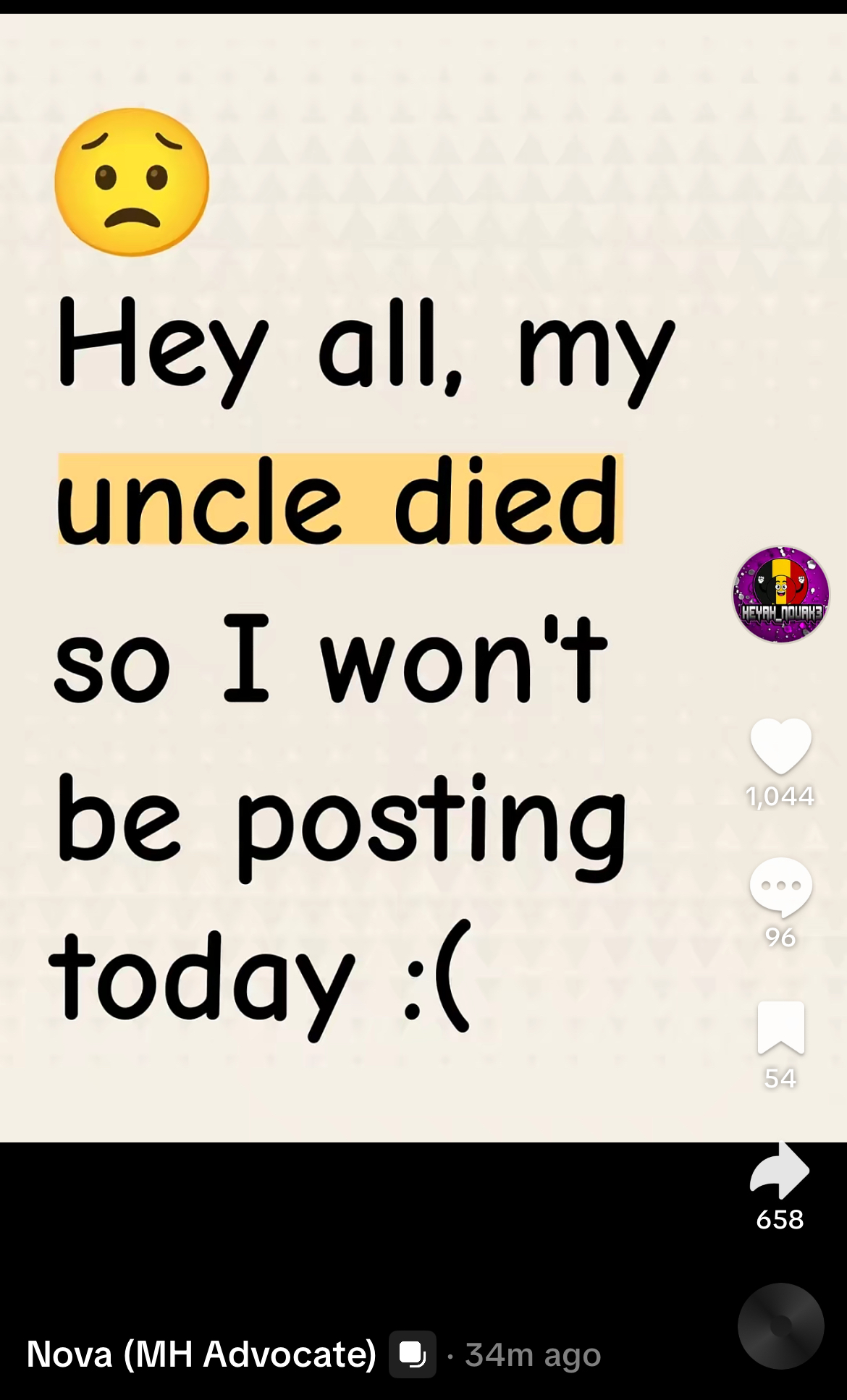Open the creator's profile avatar

(x=780, y=594)
